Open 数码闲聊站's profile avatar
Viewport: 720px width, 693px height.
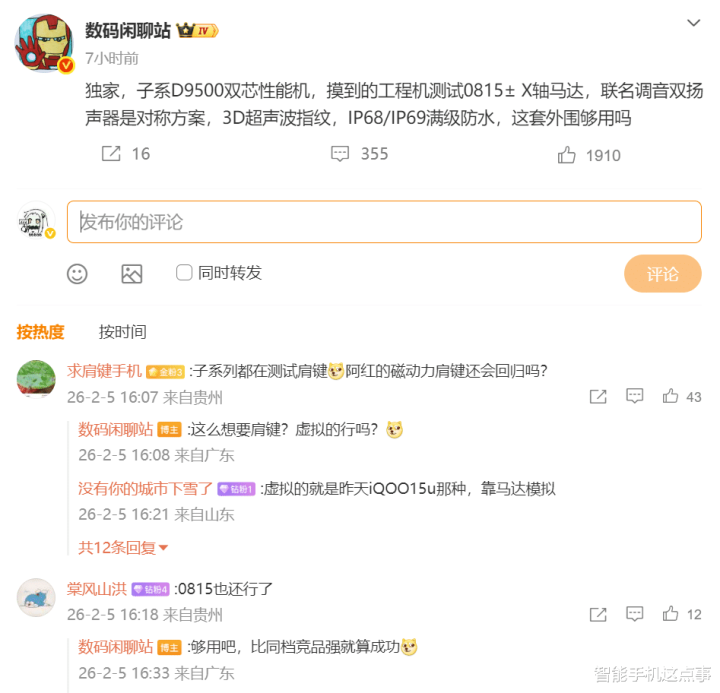tap(44, 43)
